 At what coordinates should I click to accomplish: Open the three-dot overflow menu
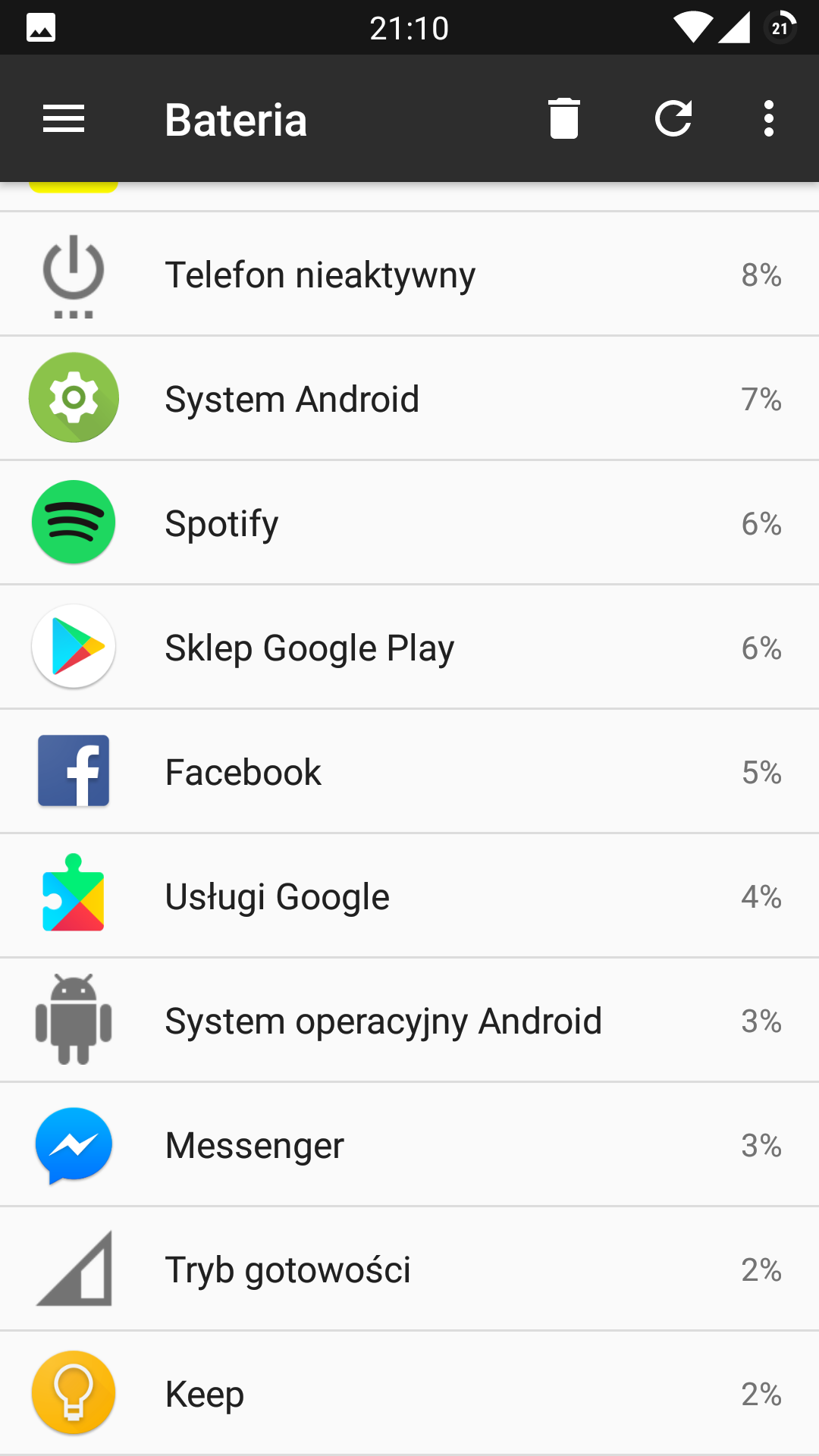coord(769,119)
